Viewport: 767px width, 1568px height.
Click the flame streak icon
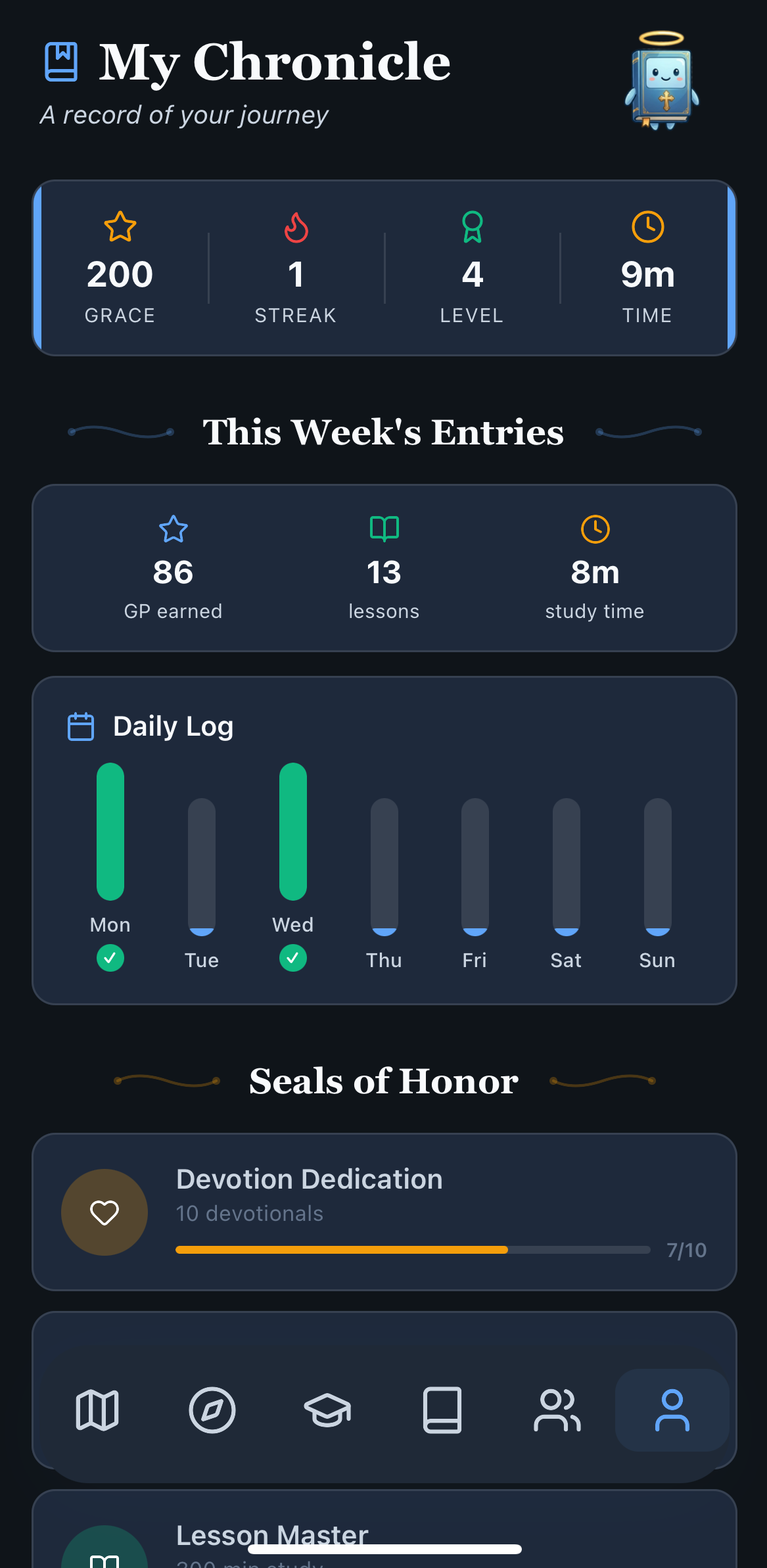pyautogui.click(x=295, y=227)
